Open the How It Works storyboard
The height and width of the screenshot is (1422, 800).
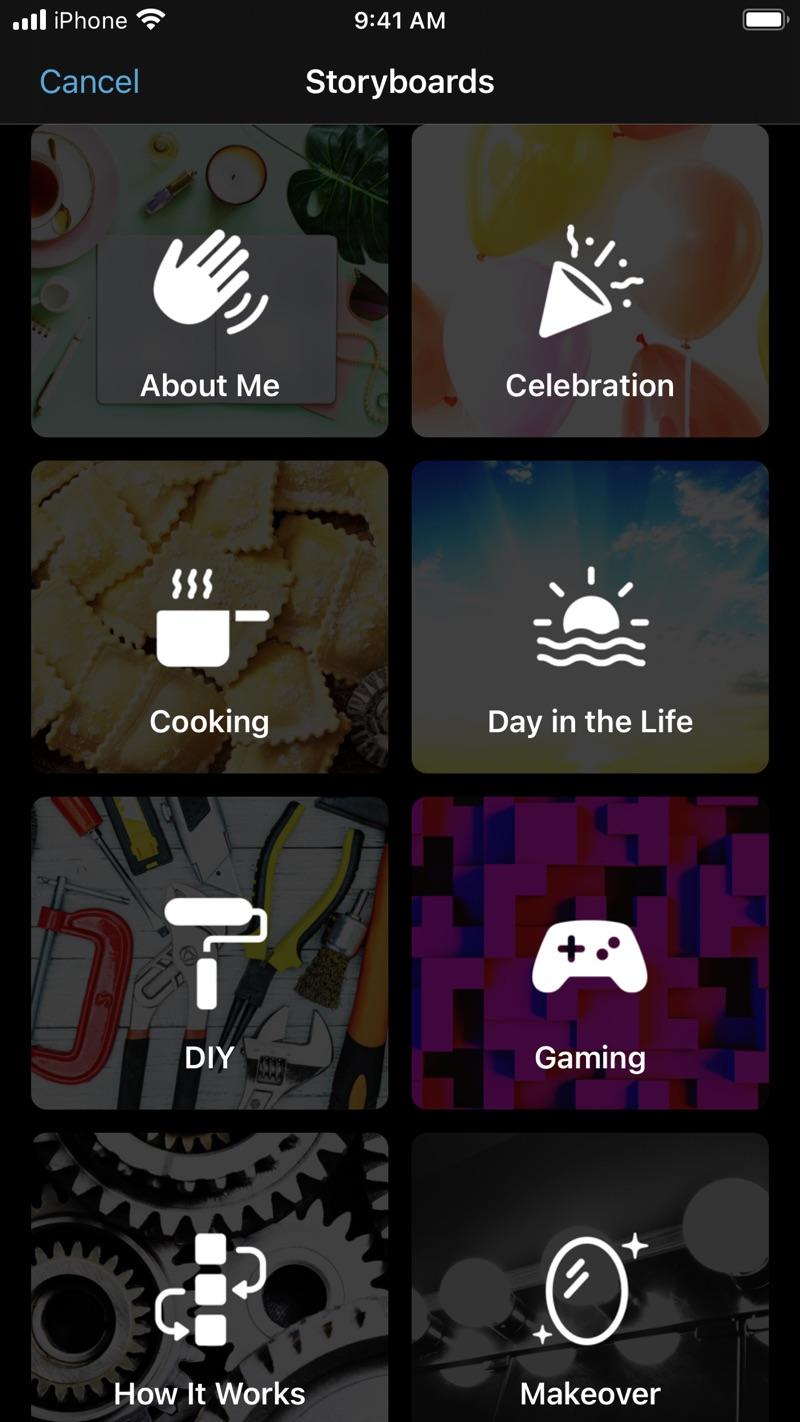210,1277
